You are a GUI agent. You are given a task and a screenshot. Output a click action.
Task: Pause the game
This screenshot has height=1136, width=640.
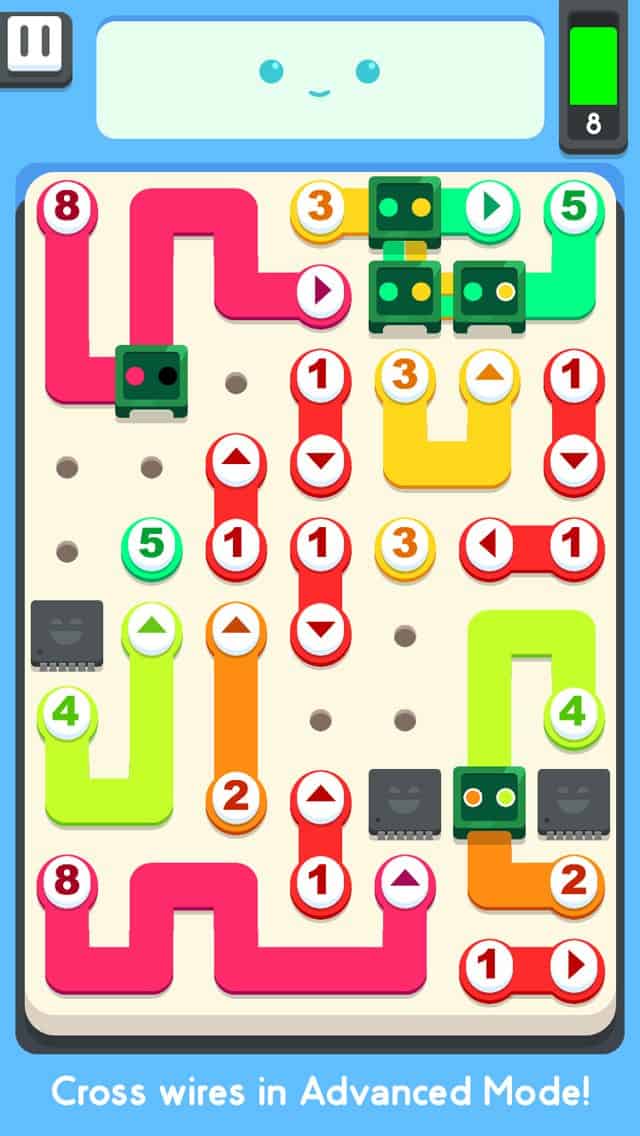click(x=34, y=44)
